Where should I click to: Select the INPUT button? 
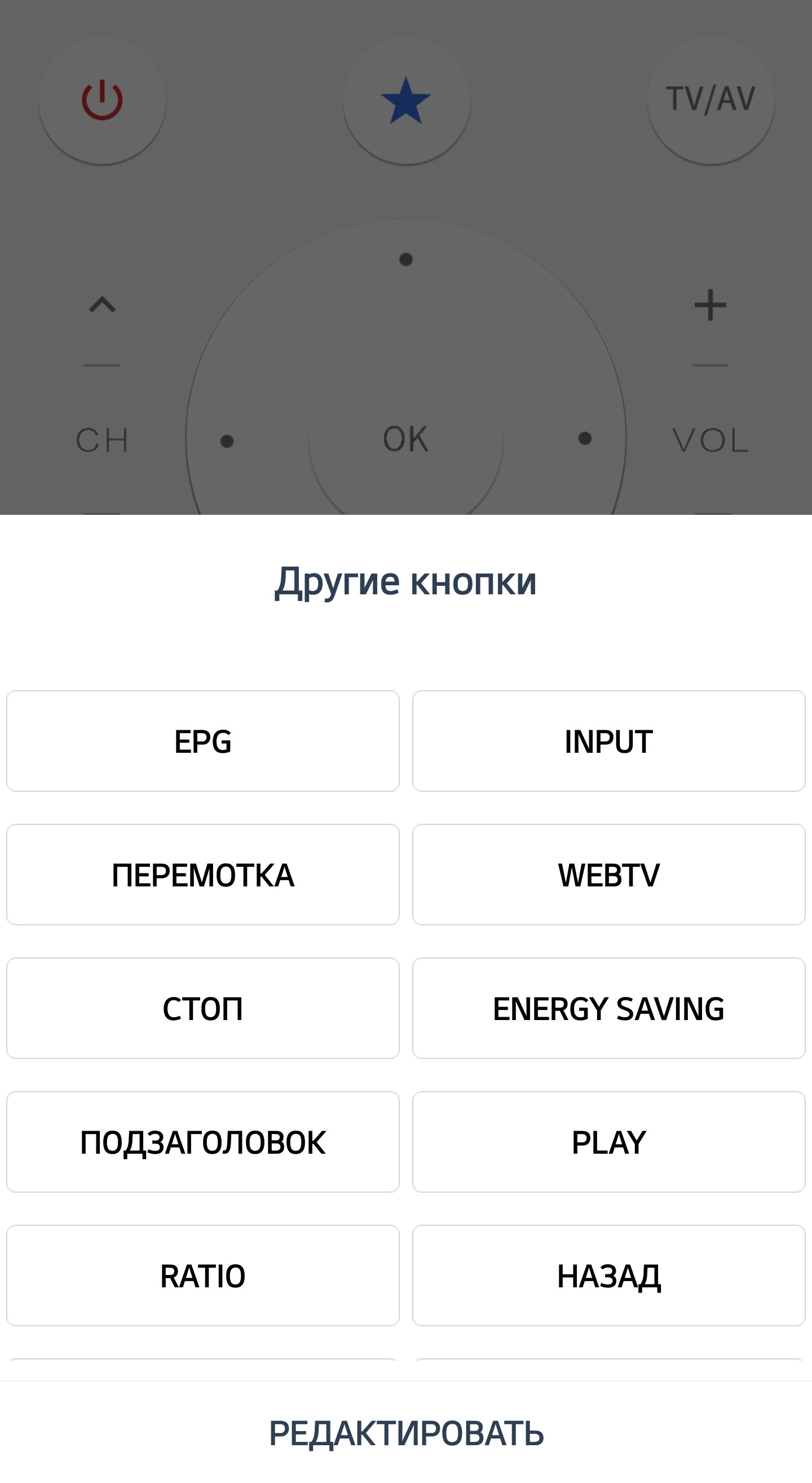click(608, 741)
